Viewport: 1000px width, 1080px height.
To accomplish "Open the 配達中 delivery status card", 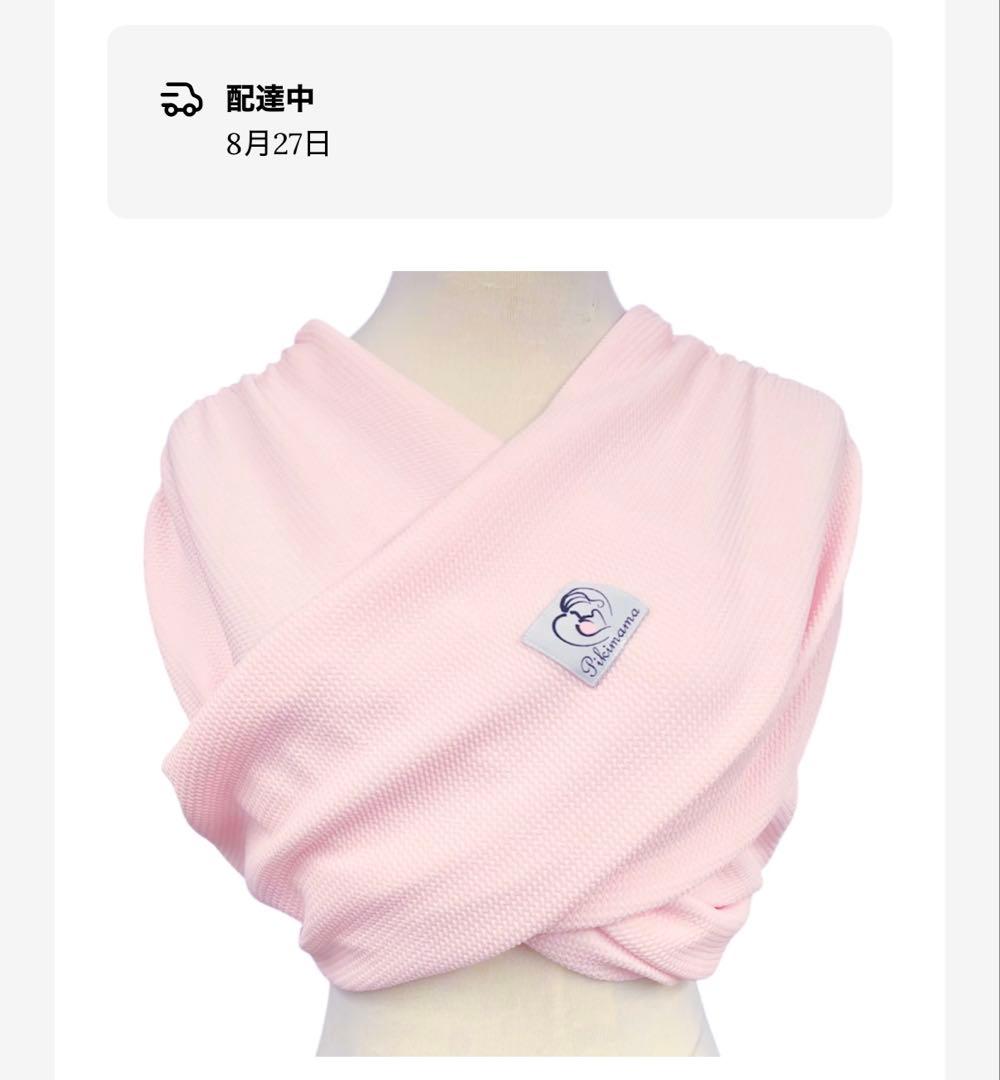I will click(499, 122).
